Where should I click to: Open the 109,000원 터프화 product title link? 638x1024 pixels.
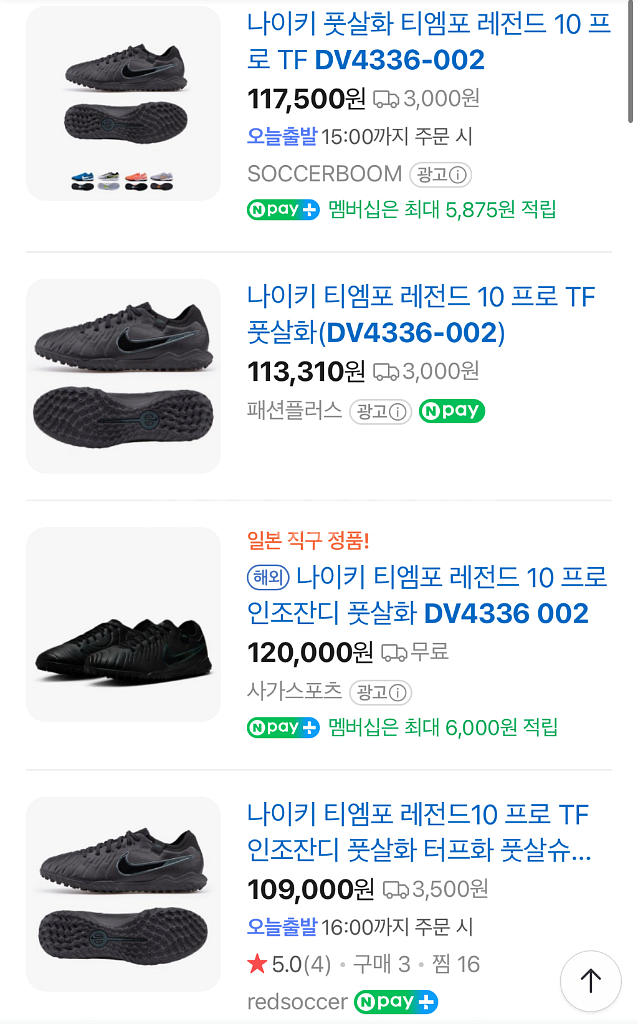(418, 832)
